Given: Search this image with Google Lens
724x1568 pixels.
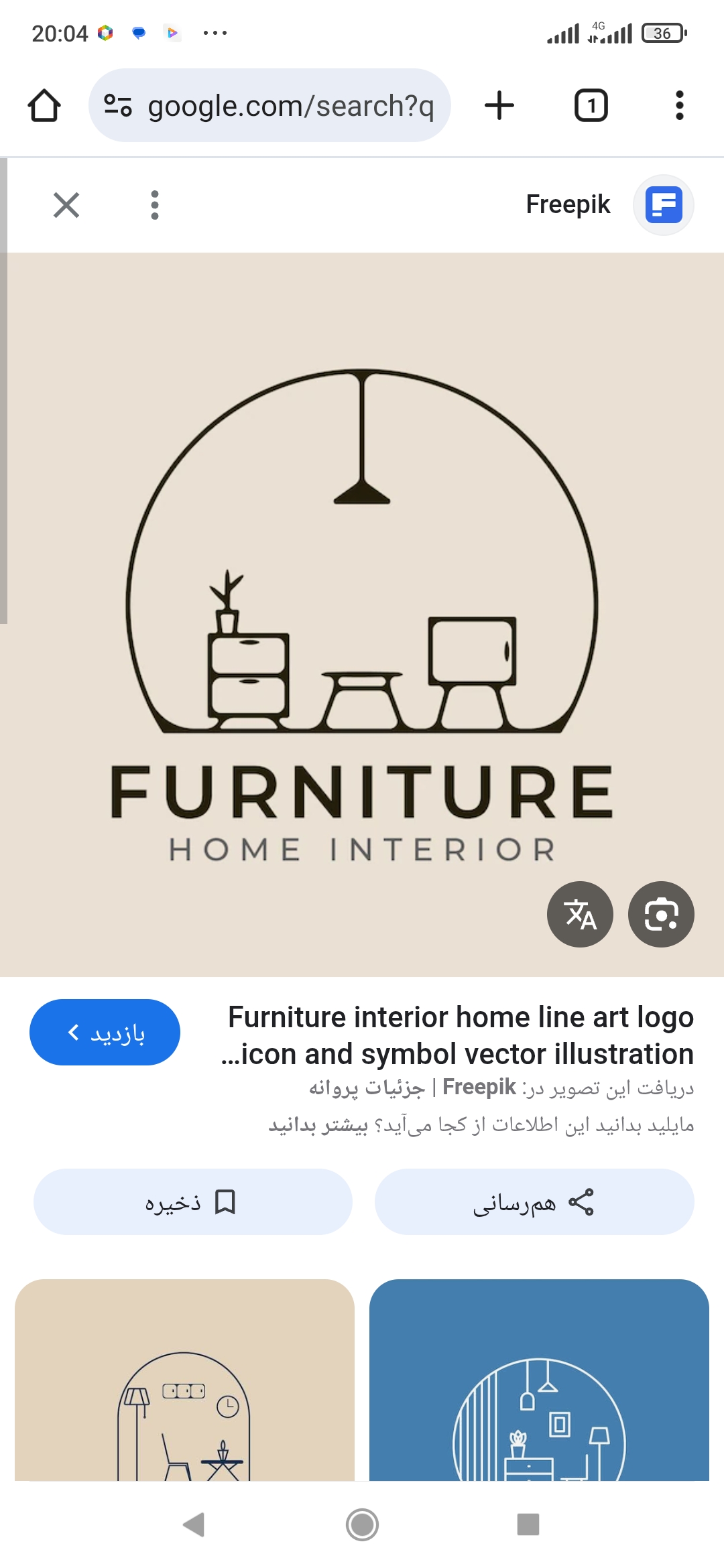Looking at the screenshot, I should (661, 914).
